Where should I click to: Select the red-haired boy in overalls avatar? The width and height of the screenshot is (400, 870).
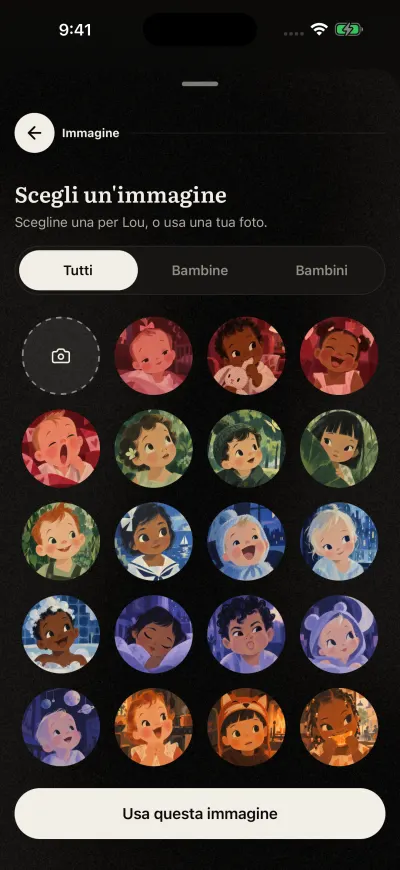click(x=61, y=541)
